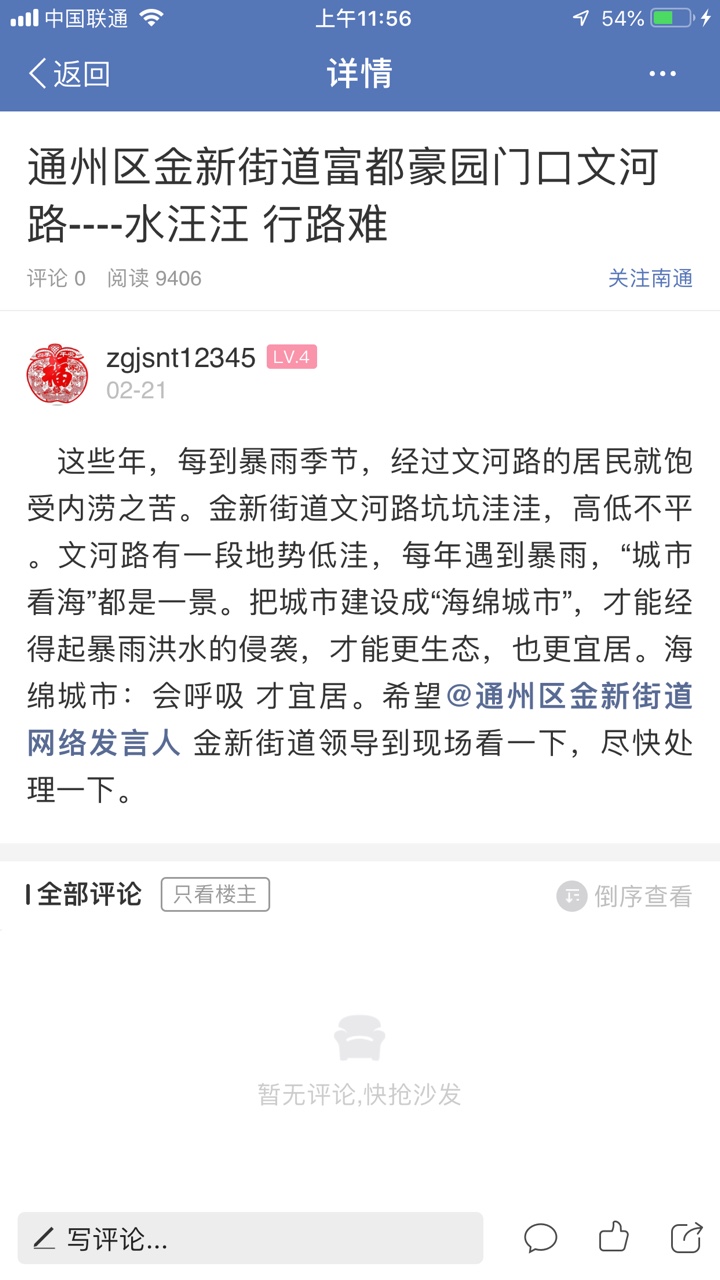Switch comments to 倒序查看

click(x=624, y=896)
